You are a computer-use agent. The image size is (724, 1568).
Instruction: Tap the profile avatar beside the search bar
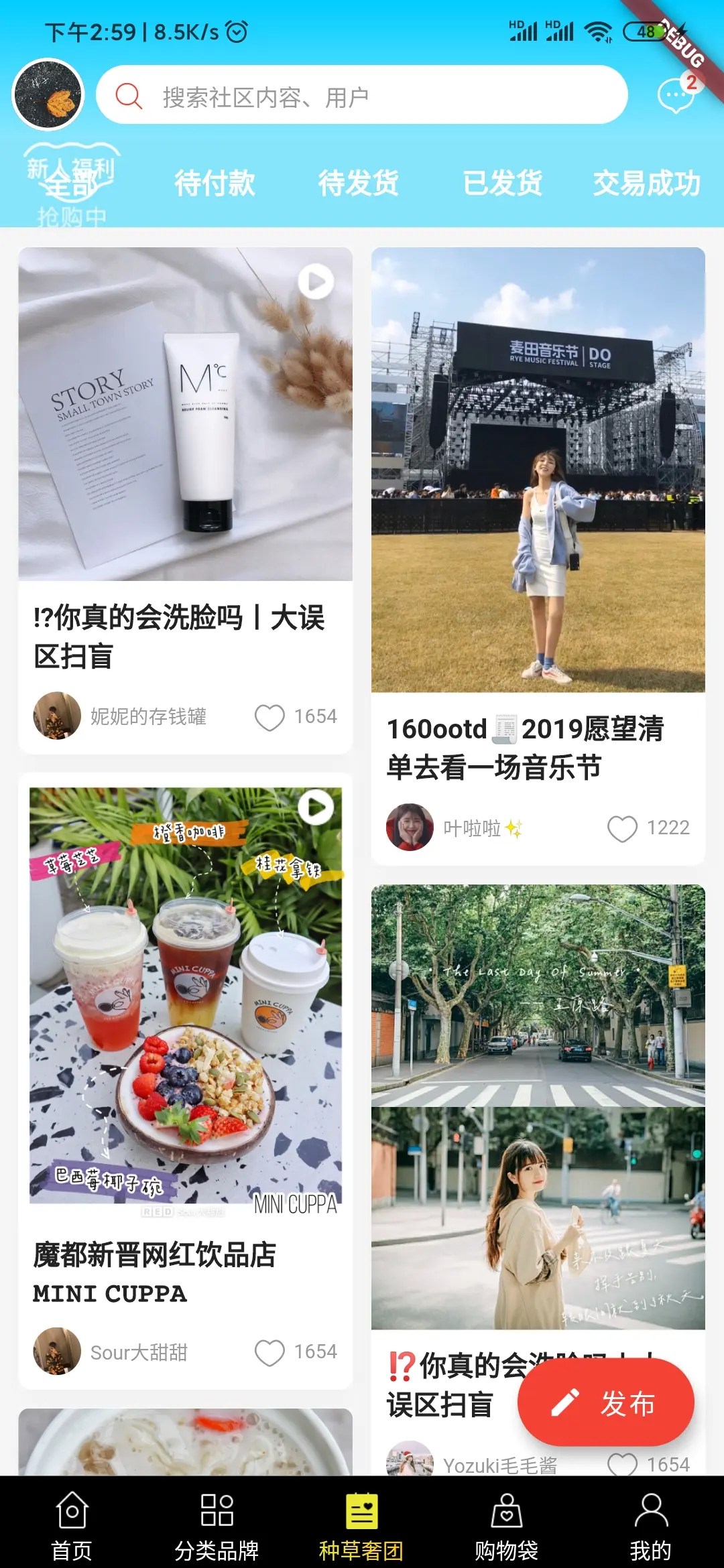coord(48,94)
